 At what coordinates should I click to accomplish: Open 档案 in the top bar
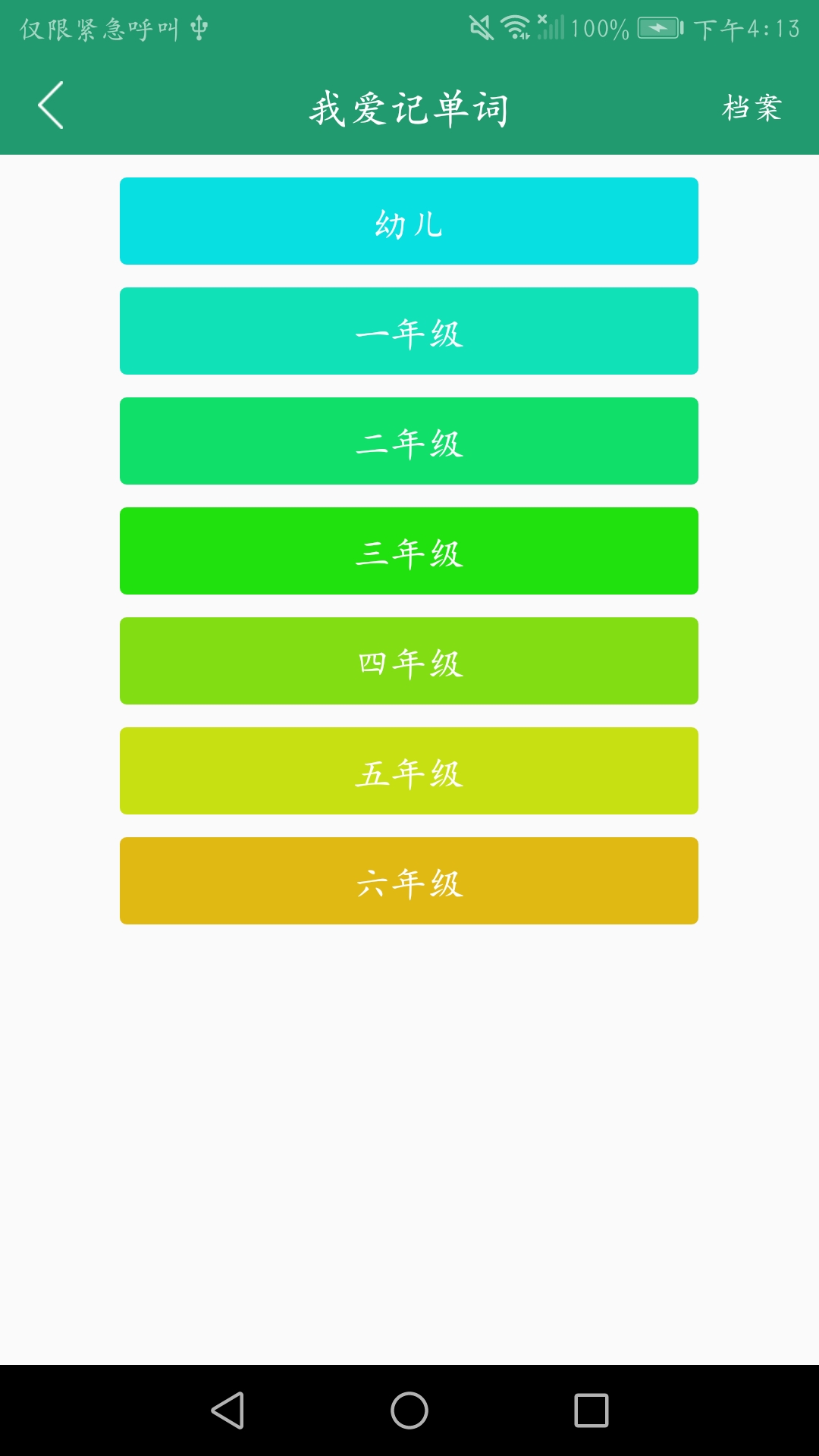point(752,107)
